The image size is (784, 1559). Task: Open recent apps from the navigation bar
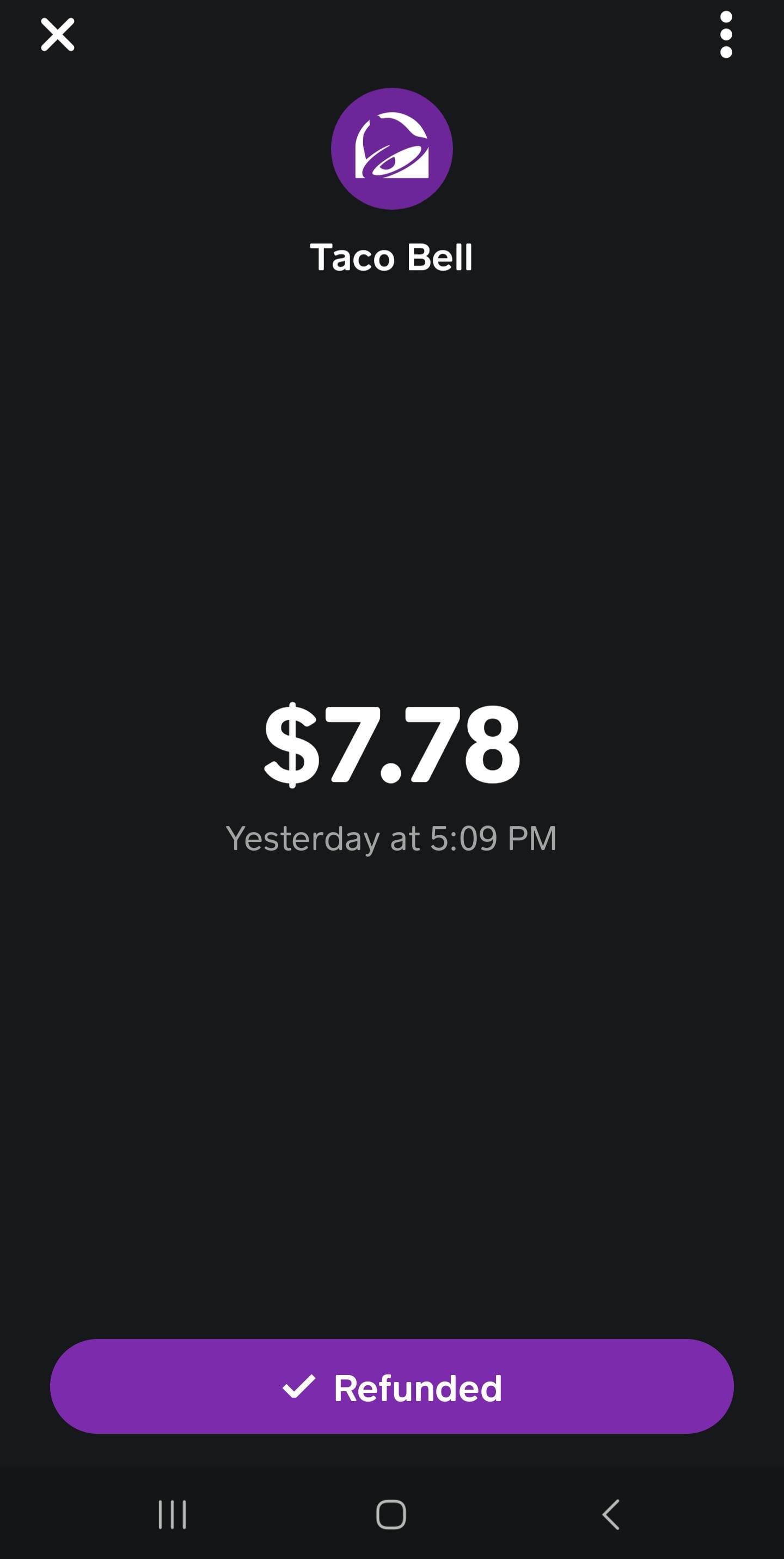(172, 1515)
